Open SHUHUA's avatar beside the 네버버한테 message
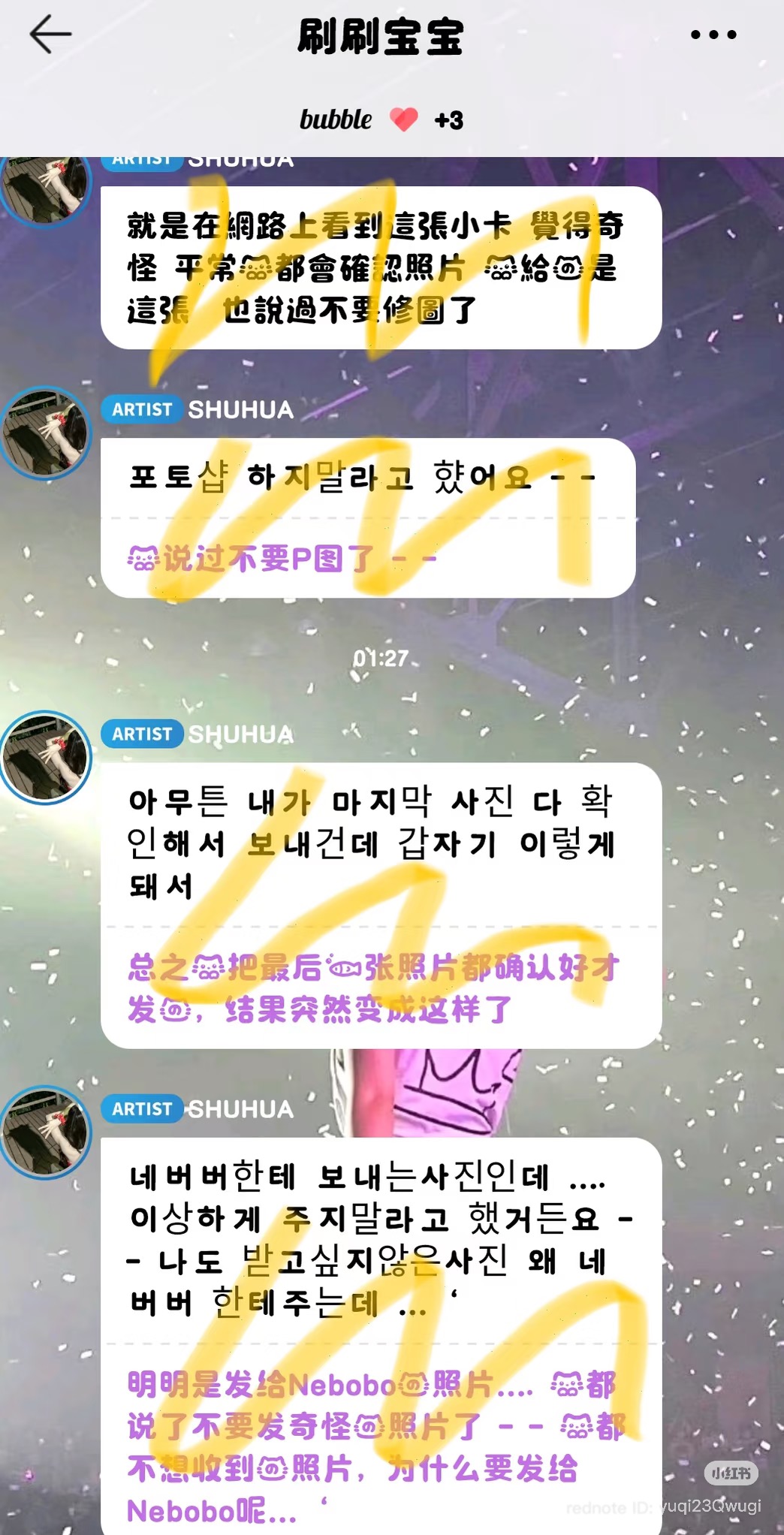Viewport: 784px width, 1535px height. pos(45,1132)
